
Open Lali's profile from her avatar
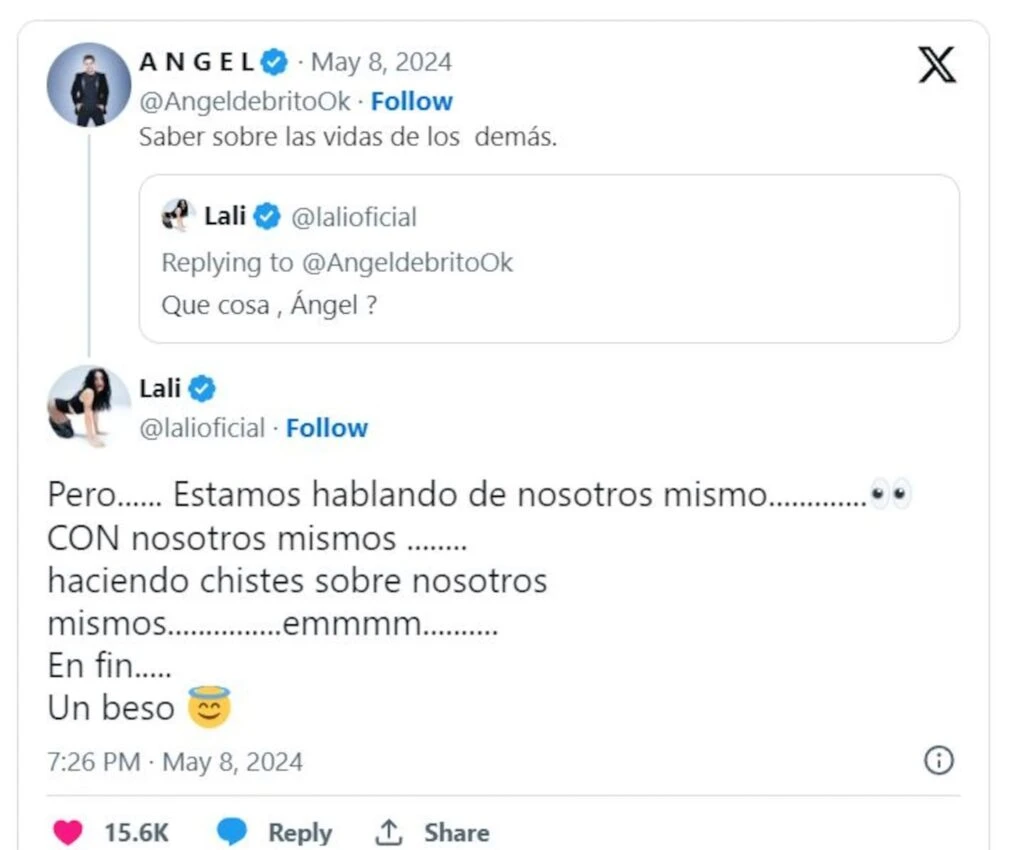(x=89, y=404)
